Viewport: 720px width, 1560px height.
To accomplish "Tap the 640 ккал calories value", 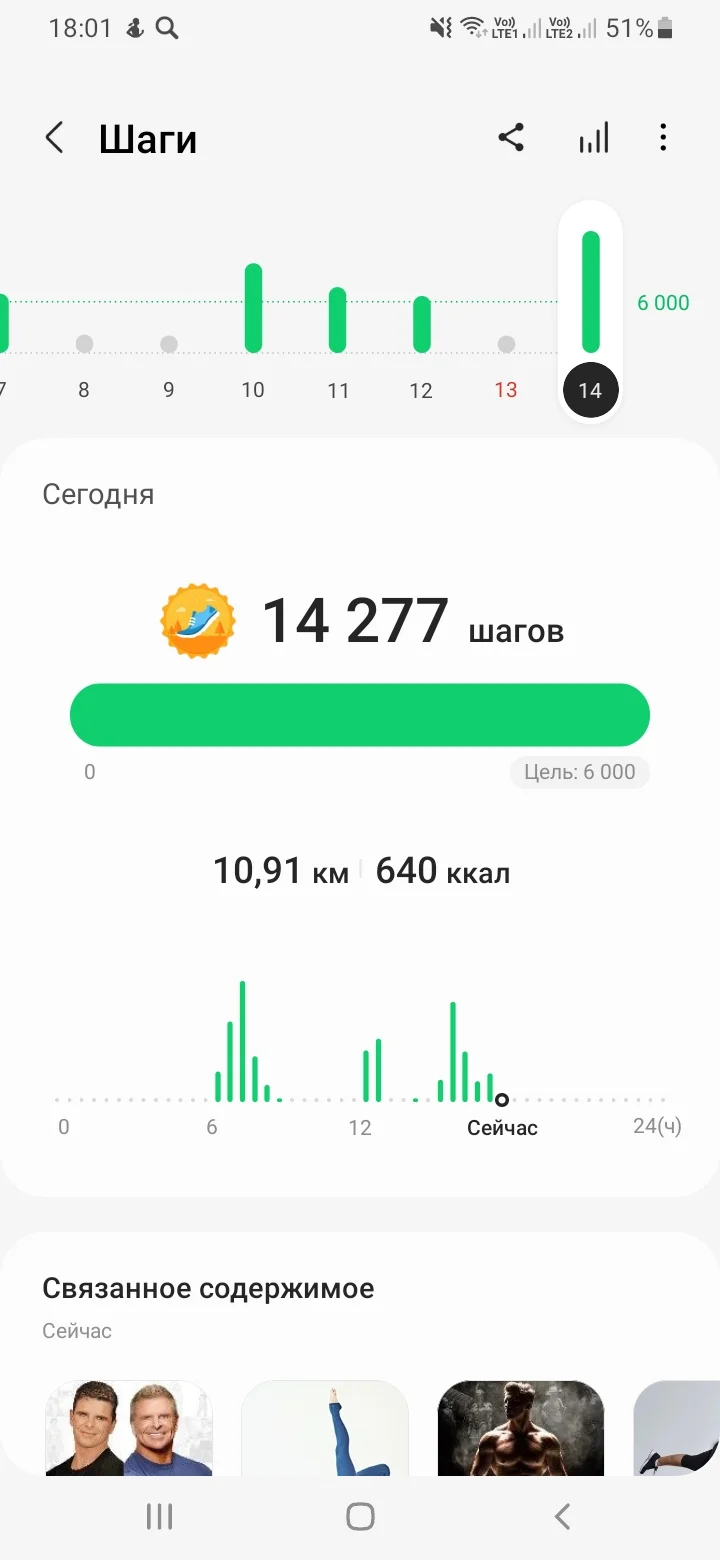I will [443, 870].
